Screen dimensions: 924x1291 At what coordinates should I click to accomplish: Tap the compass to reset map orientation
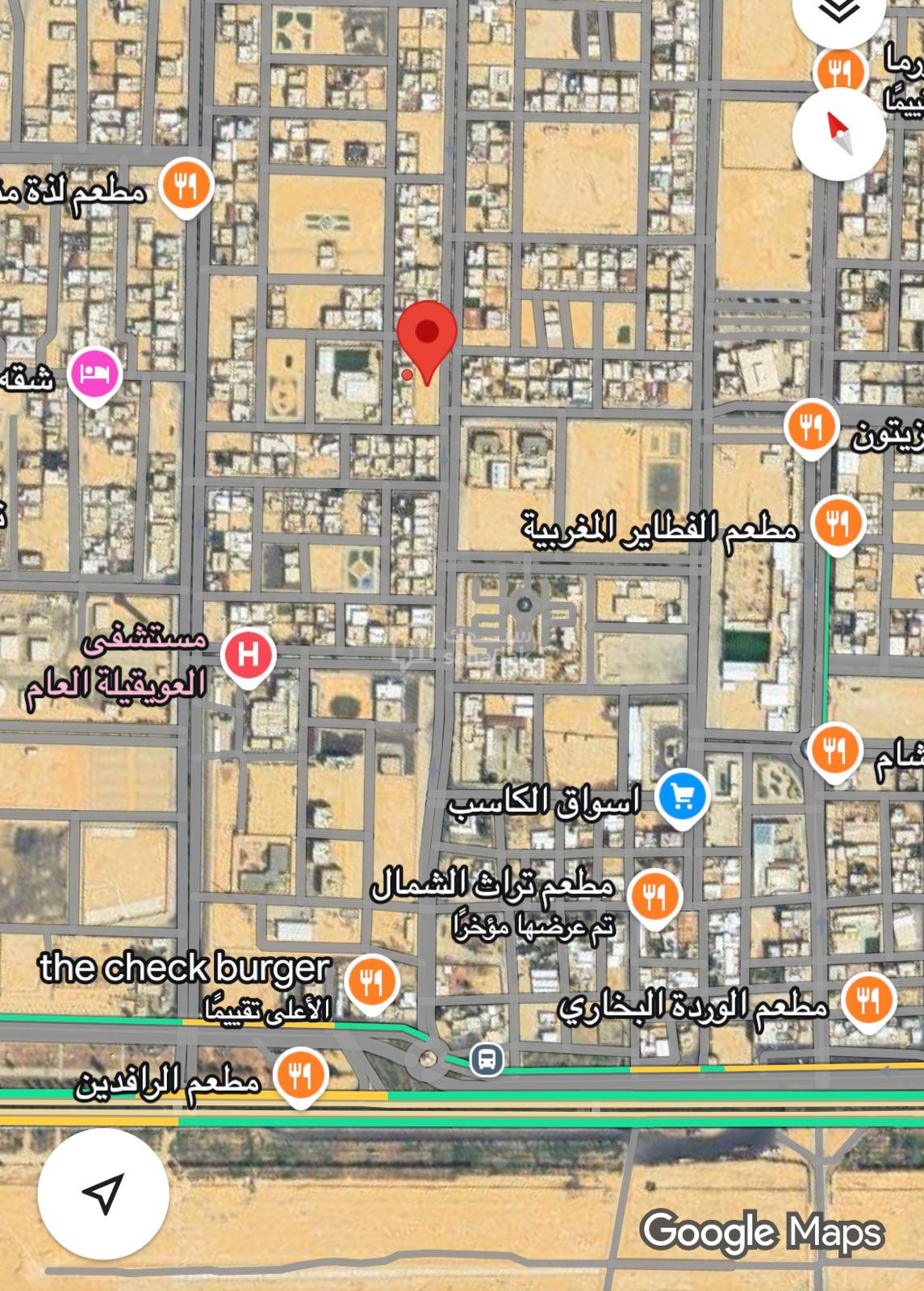pyautogui.click(x=838, y=133)
